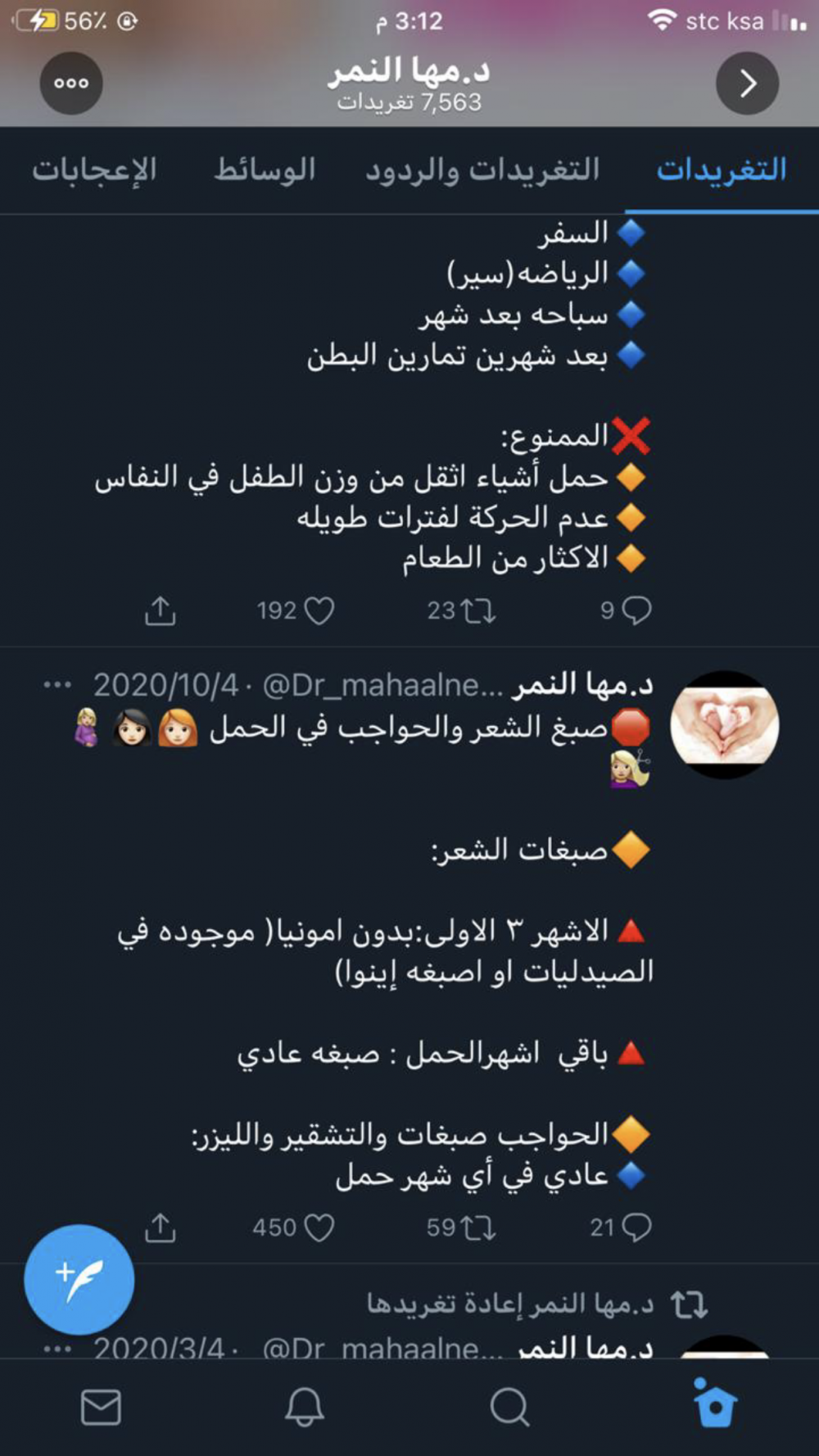Retweet the hair dye tweet with 59 retweets
Screen dimensions: 819x1456
(x=477, y=1227)
